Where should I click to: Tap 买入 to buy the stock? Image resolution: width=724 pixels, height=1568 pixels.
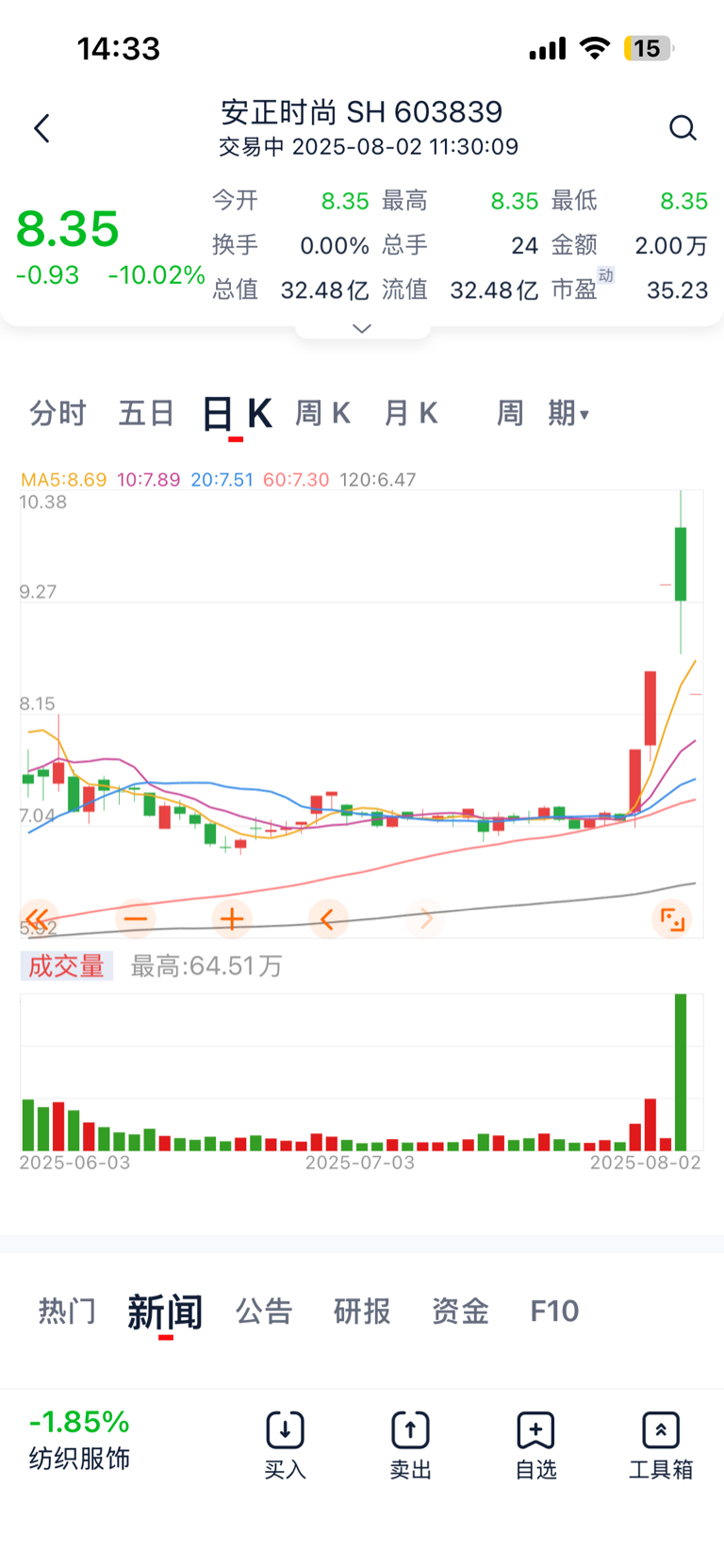click(285, 1444)
